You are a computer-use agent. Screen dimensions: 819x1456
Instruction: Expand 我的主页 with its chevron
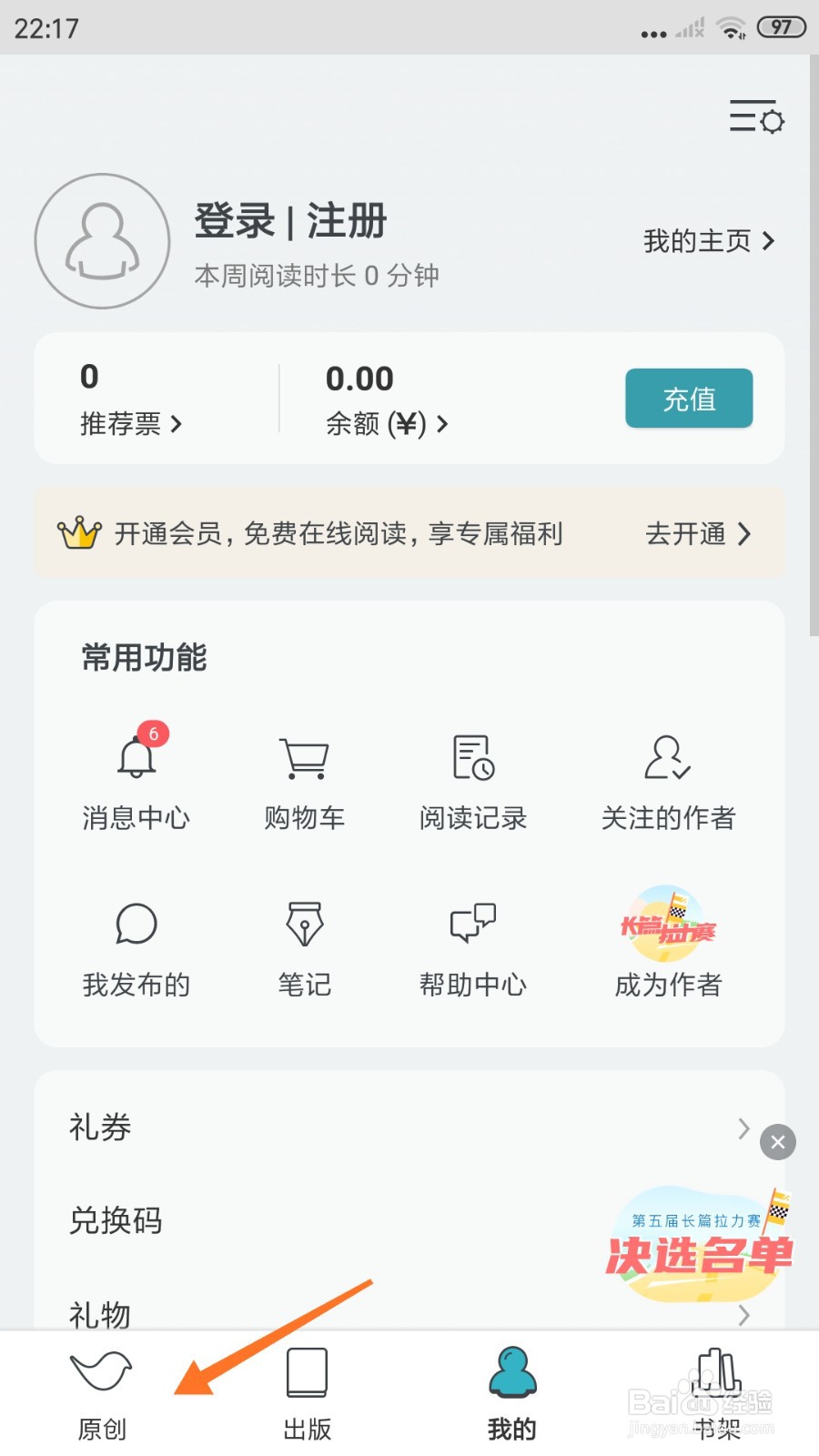pyautogui.click(x=708, y=241)
